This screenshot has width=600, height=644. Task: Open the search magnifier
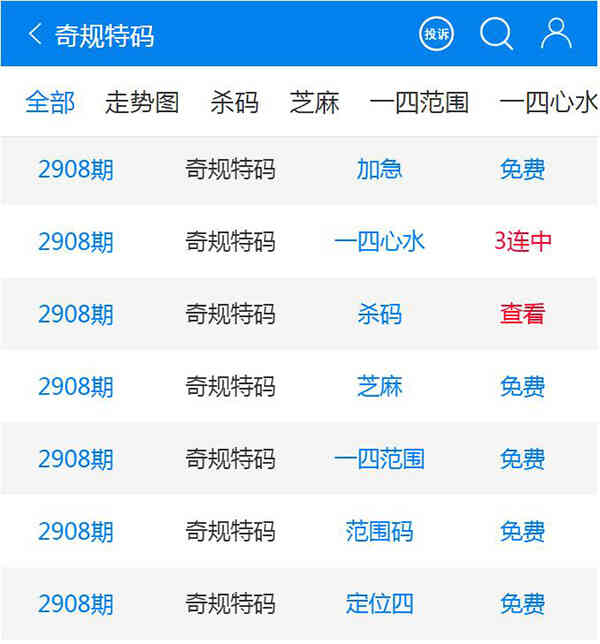point(496,34)
